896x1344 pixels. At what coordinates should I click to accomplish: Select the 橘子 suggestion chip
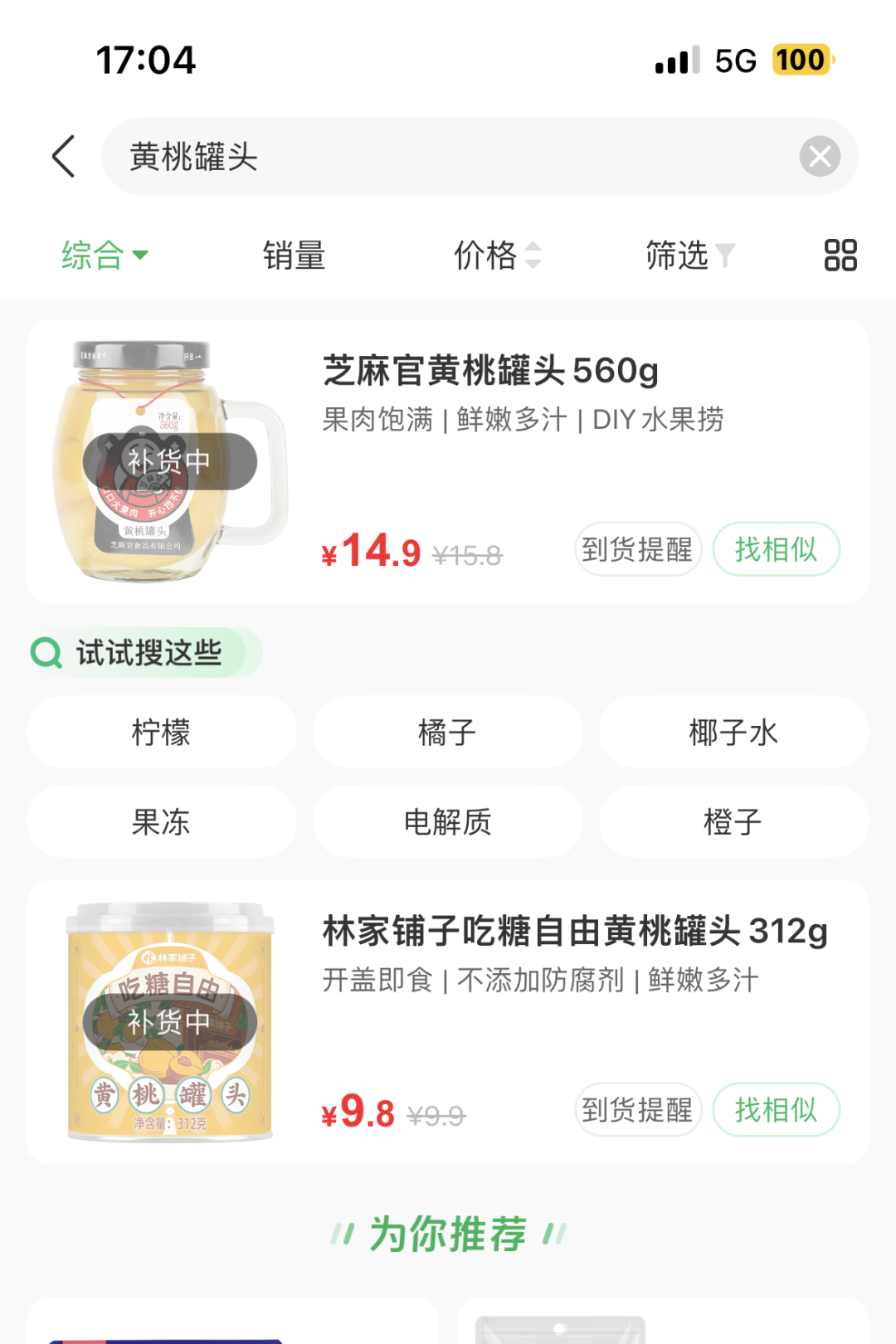coord(447,733)
